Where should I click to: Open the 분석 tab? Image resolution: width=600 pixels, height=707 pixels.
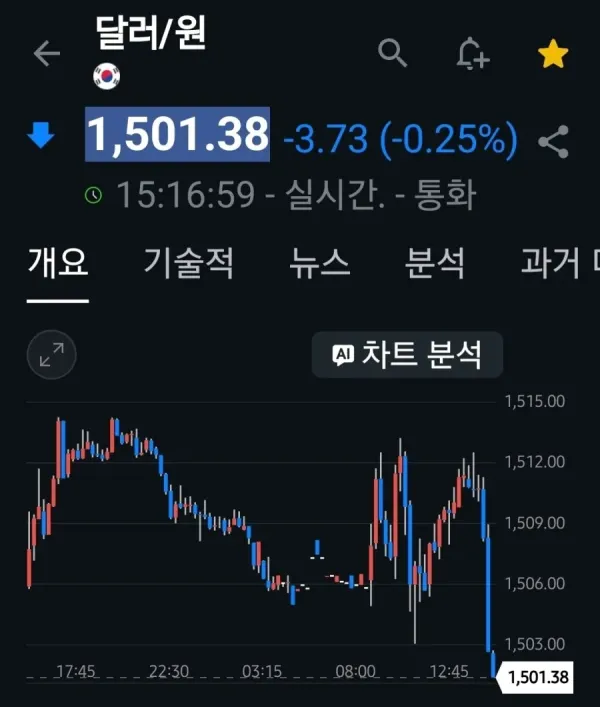pyautogui.click(x=435, y=263)
